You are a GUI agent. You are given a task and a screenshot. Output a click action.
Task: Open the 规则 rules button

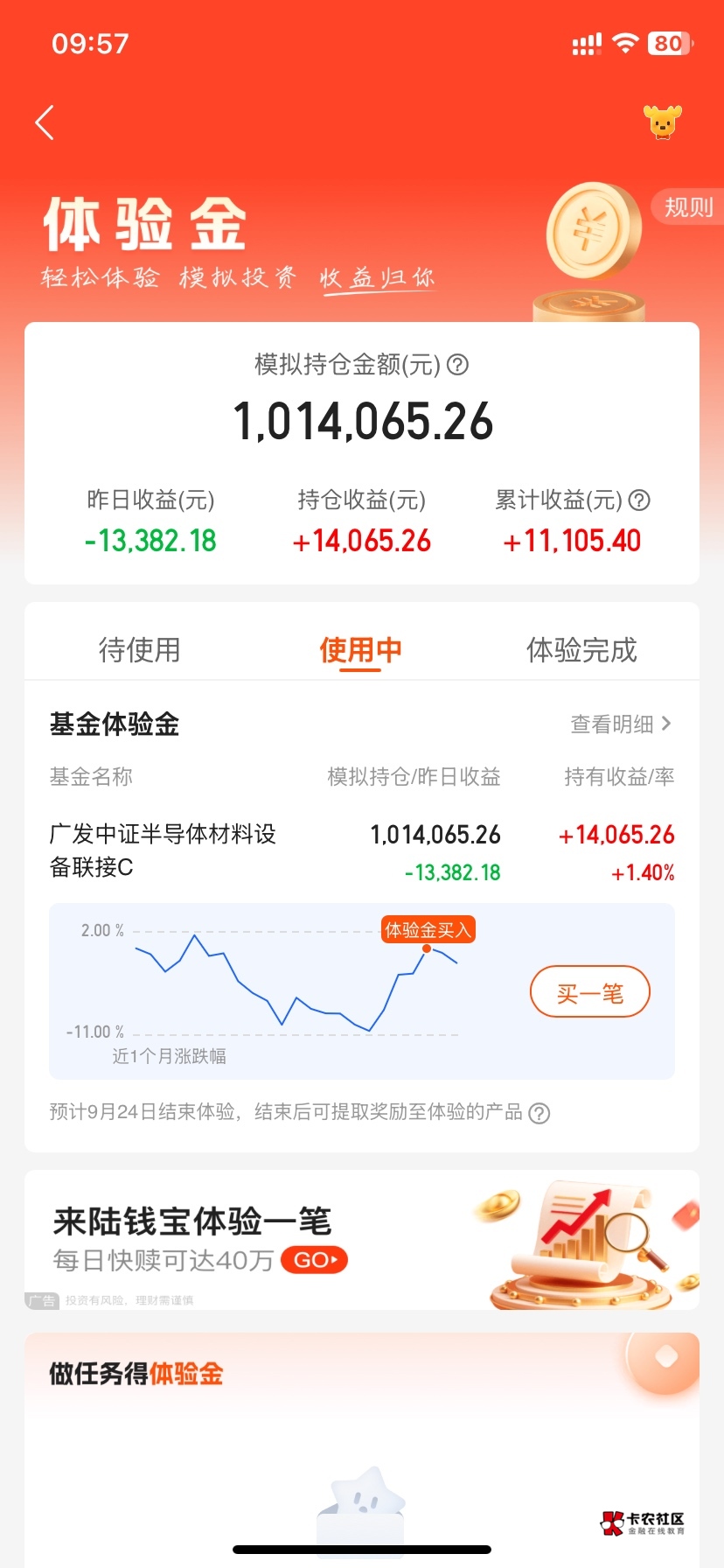(x=688, y=207)
